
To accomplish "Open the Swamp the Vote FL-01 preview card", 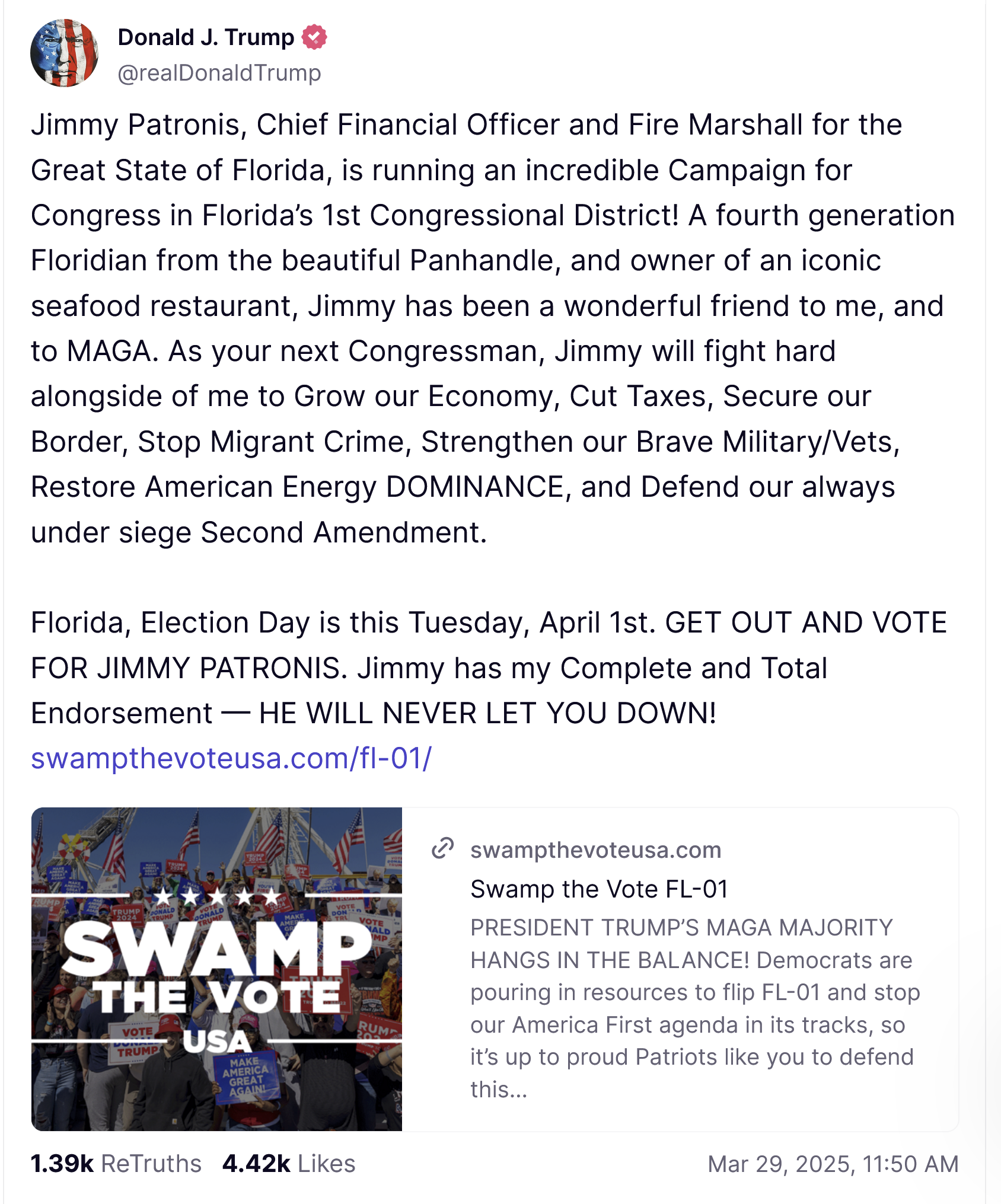I will click(599, 889).
